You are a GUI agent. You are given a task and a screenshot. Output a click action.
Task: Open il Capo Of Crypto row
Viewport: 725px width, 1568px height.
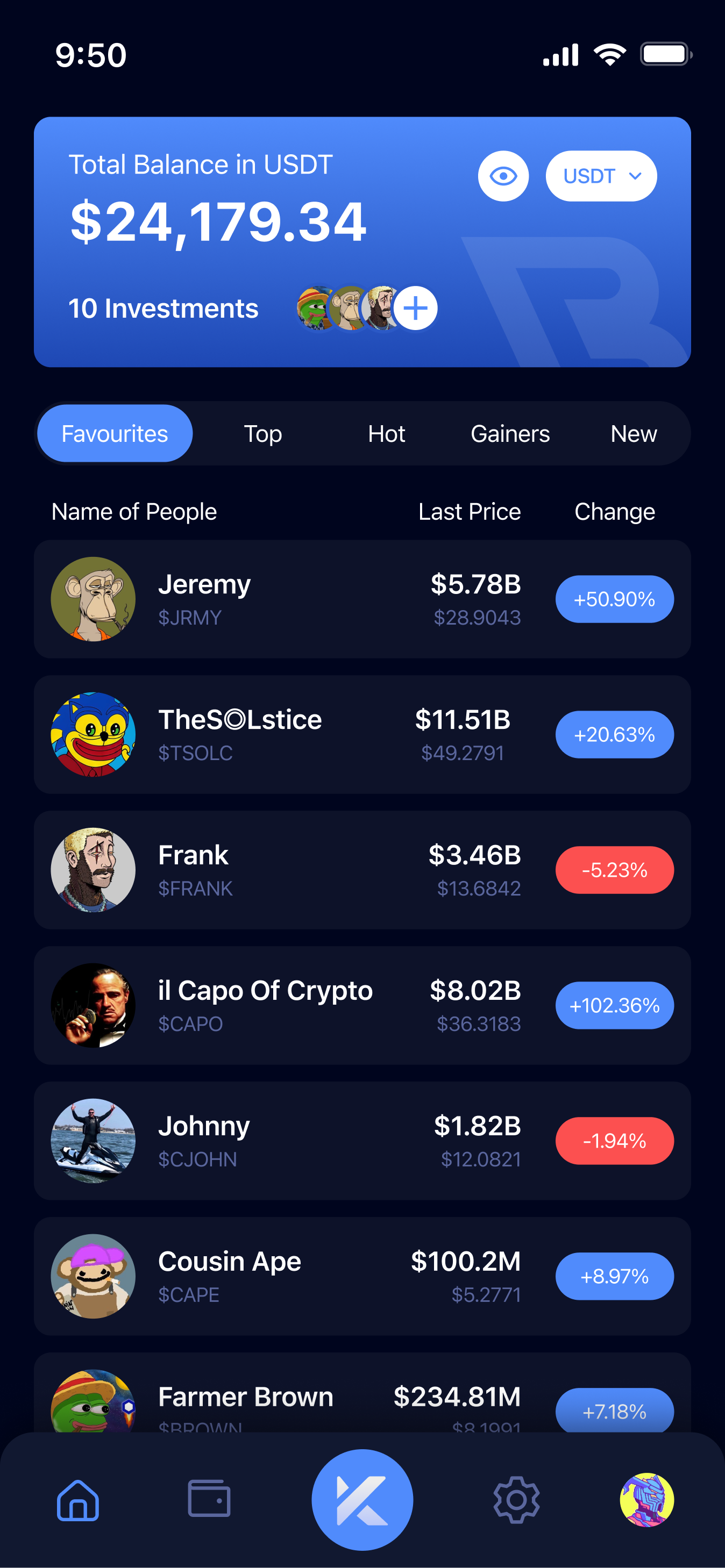click(362, 1005)
